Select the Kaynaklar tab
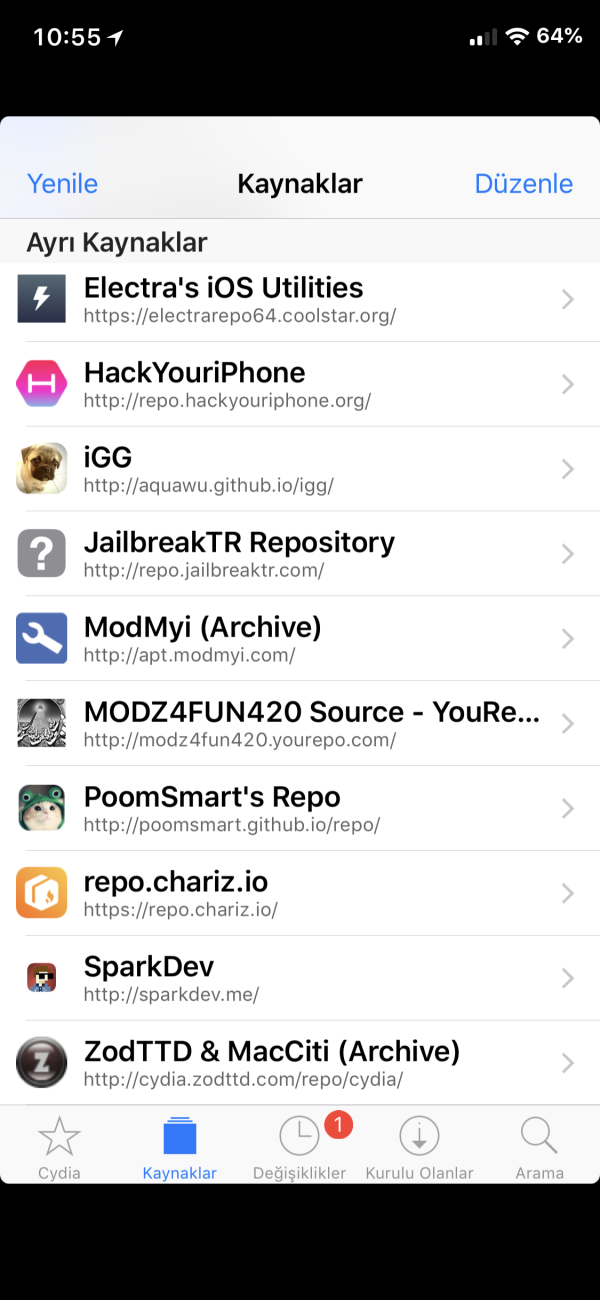This screenshot has width=600, height=1300. pos(180,1148)
